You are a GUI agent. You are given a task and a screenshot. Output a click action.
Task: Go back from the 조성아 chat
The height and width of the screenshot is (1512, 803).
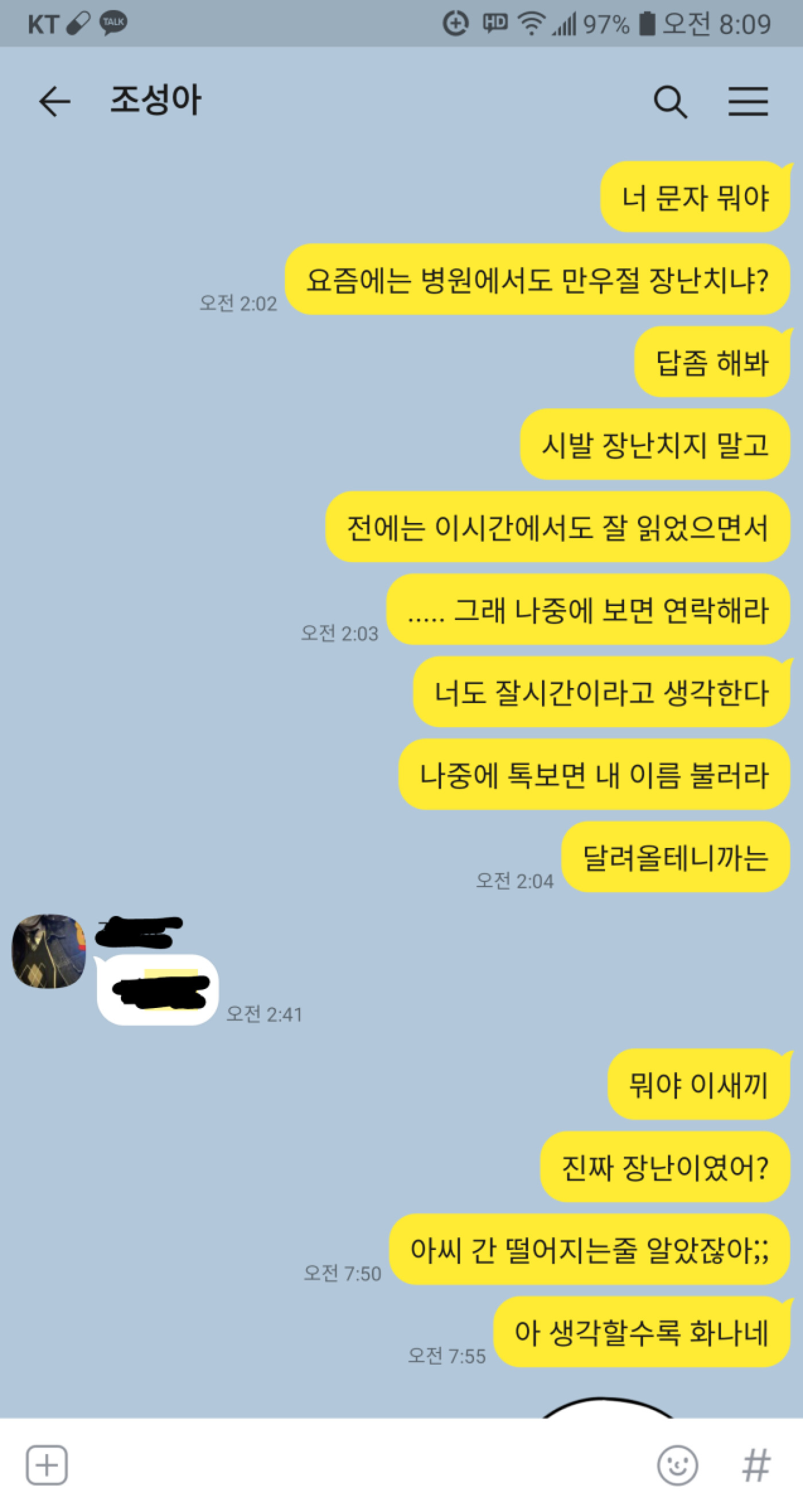pyautogui.click(x=54, y=101)
